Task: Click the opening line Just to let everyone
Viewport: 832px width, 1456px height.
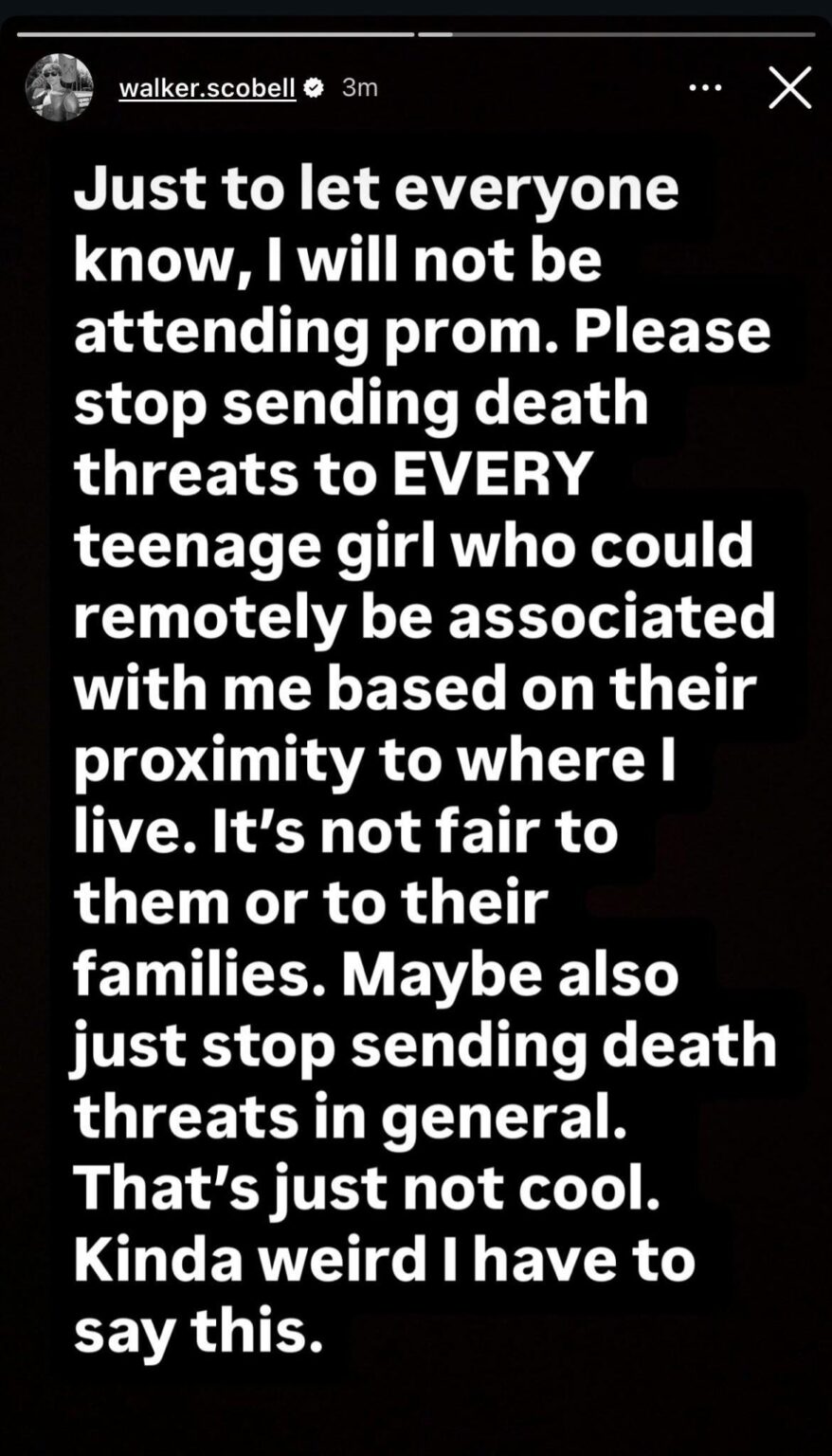Action: [x=379, y=187]
